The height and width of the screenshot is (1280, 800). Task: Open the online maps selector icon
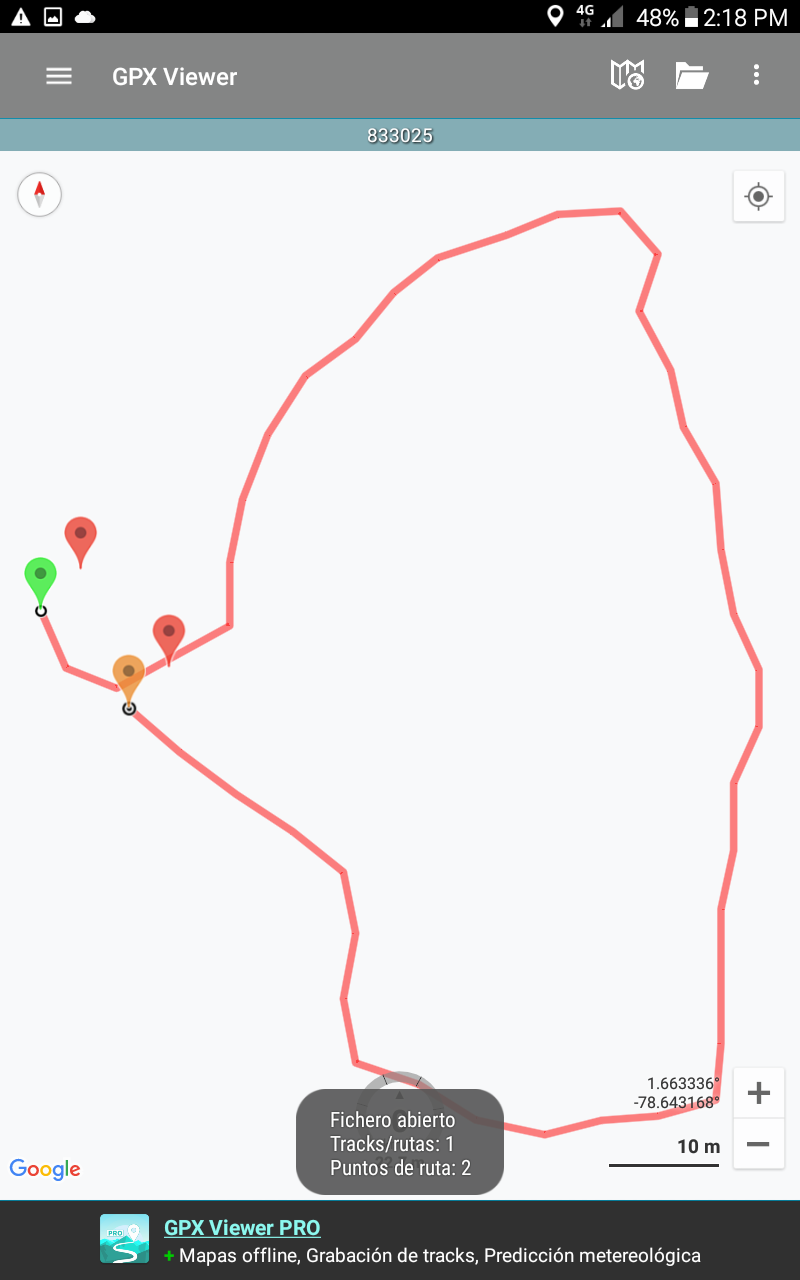tap(627, 76)
